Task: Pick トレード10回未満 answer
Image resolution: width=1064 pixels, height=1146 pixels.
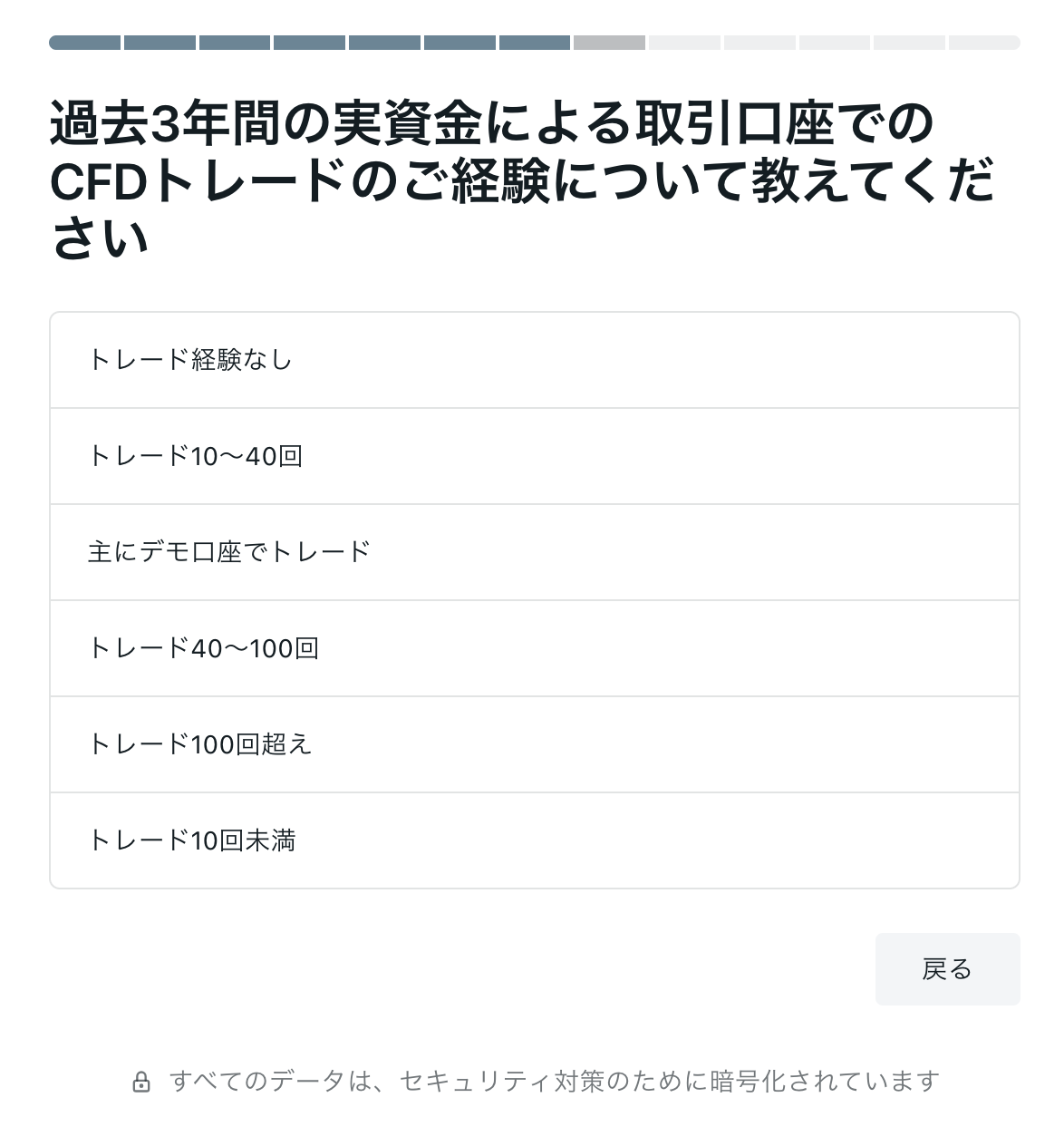Action: pyautogui.click(x=535, y=840)
